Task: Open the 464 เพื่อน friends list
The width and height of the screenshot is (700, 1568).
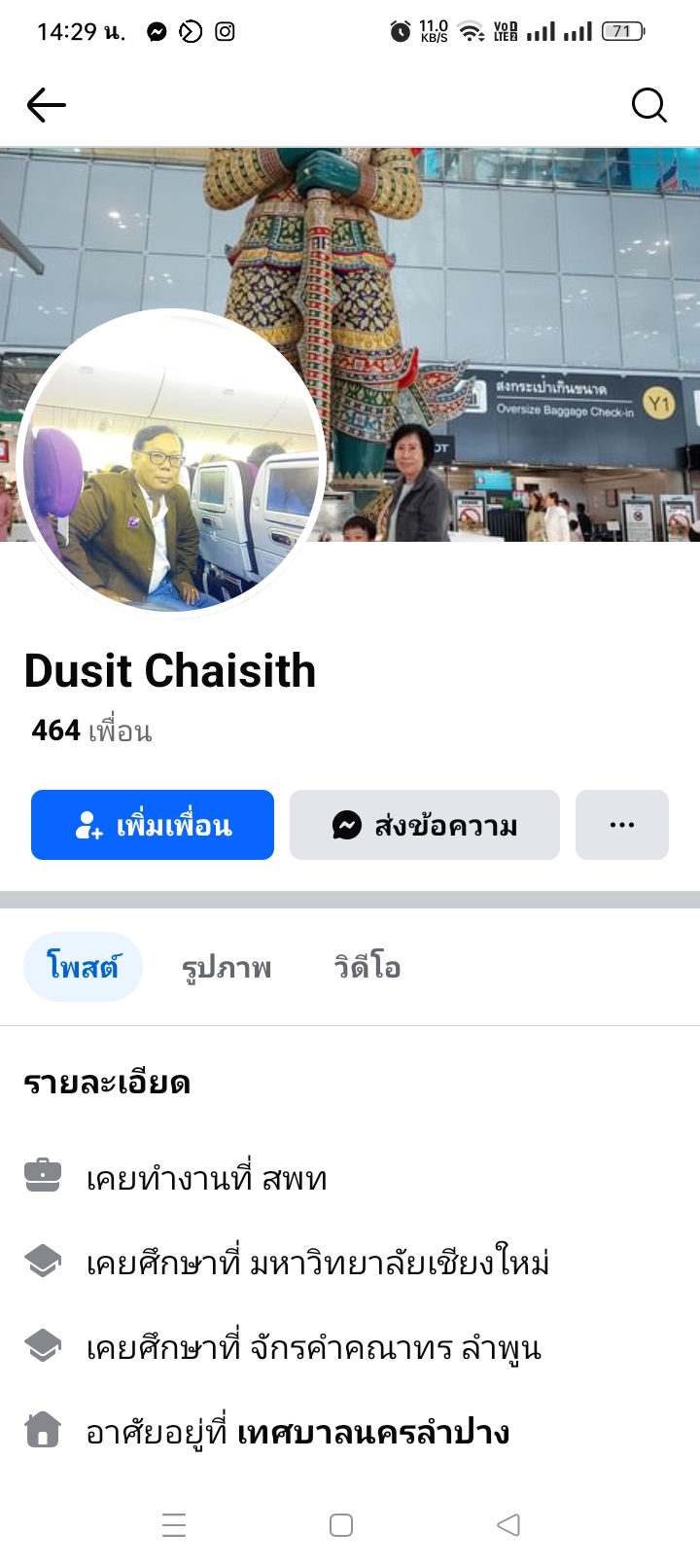Action: tap(91, 731)
